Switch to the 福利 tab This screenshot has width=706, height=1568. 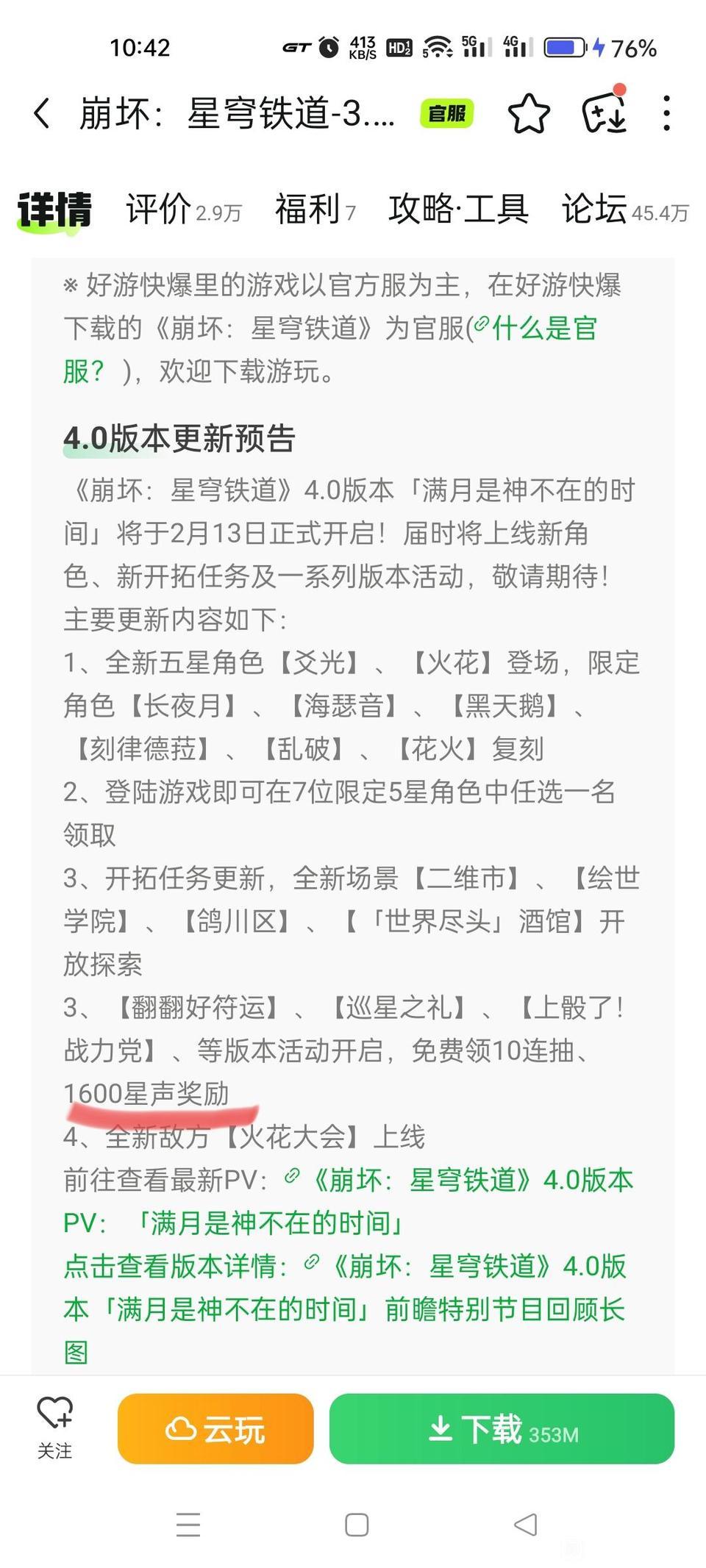point(315,210)
